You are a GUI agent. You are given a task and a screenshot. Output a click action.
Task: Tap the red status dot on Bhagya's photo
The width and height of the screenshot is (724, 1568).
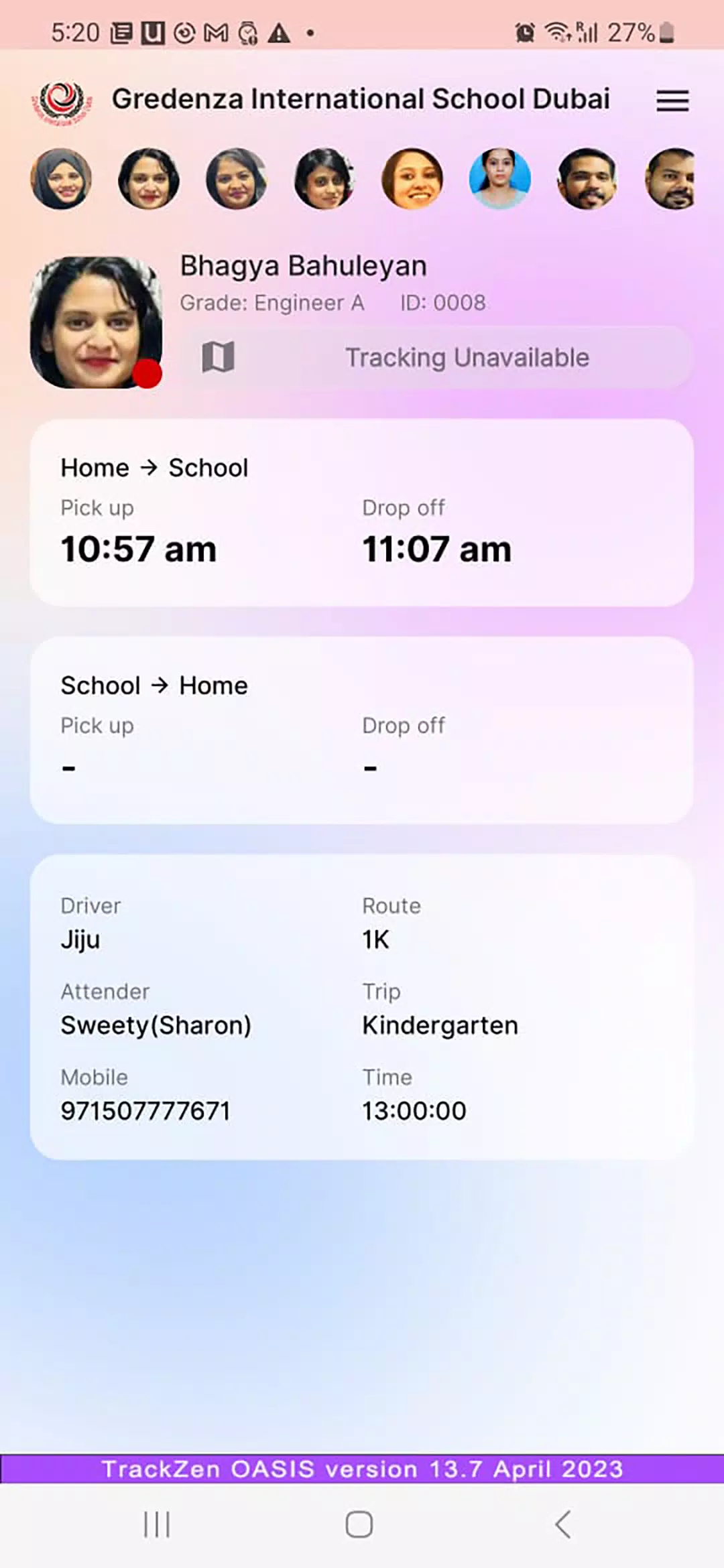(x=147, y=375)
